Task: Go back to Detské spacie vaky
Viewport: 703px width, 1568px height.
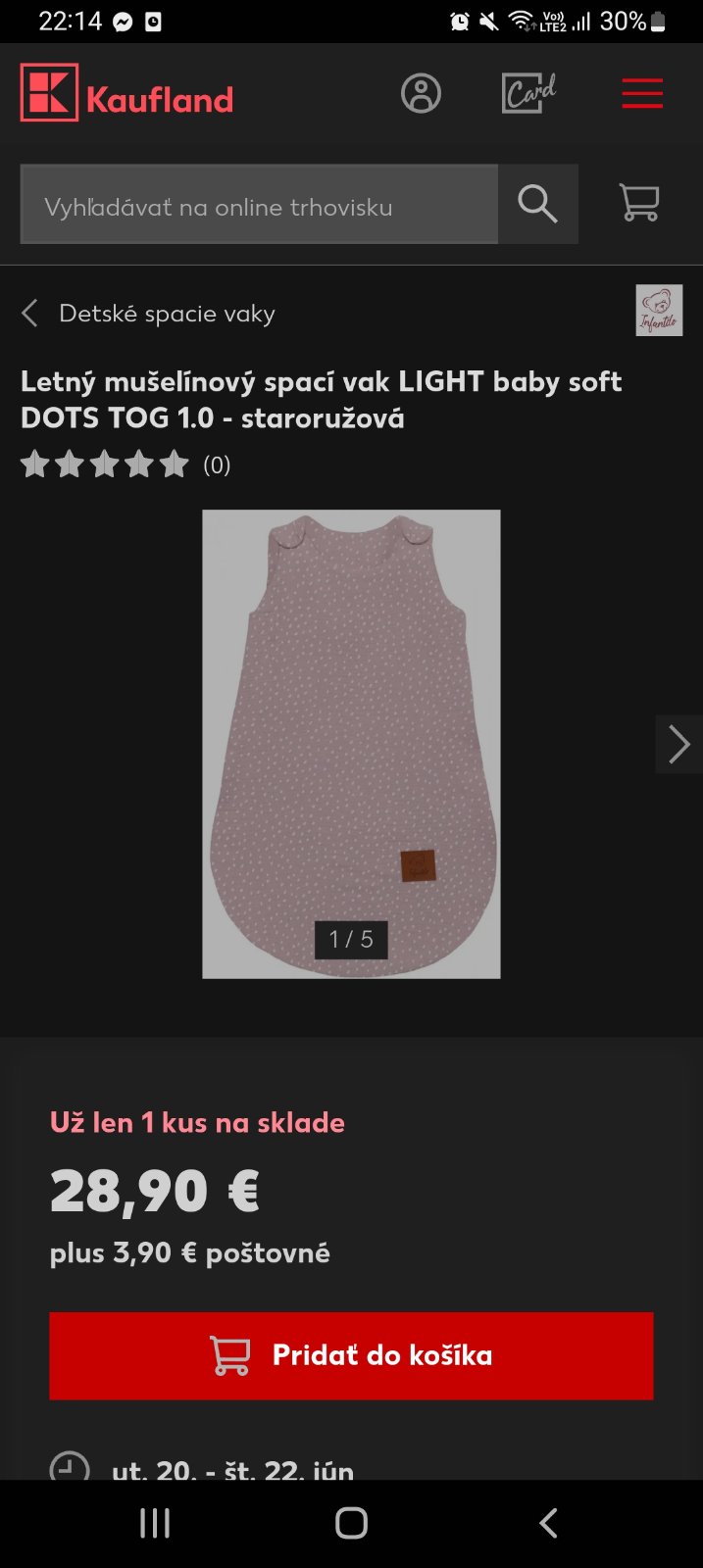Action: click(x=149, y=314)
